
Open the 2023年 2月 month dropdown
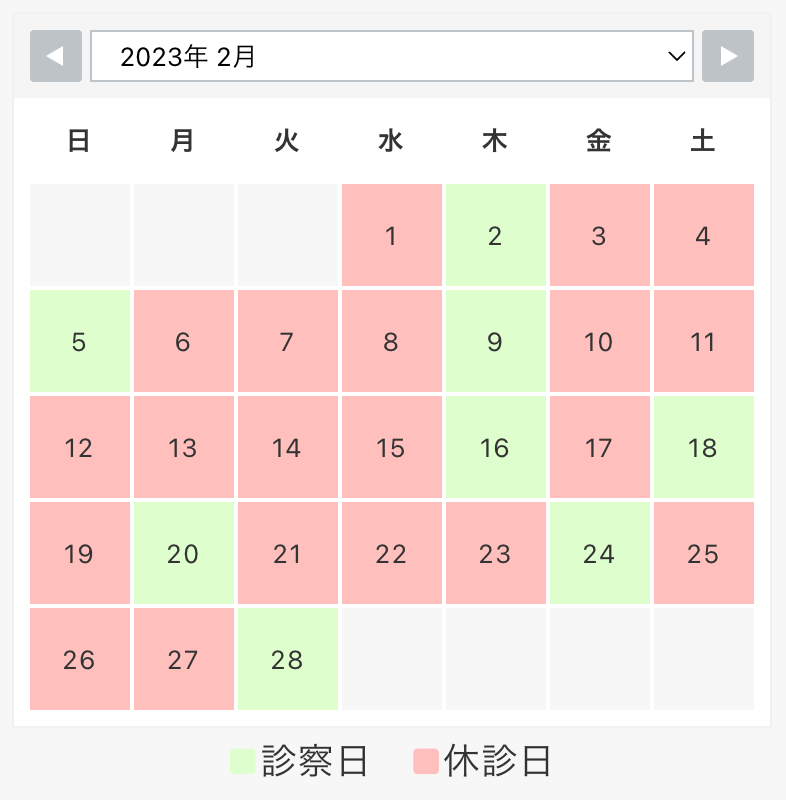tap(391, 56)
